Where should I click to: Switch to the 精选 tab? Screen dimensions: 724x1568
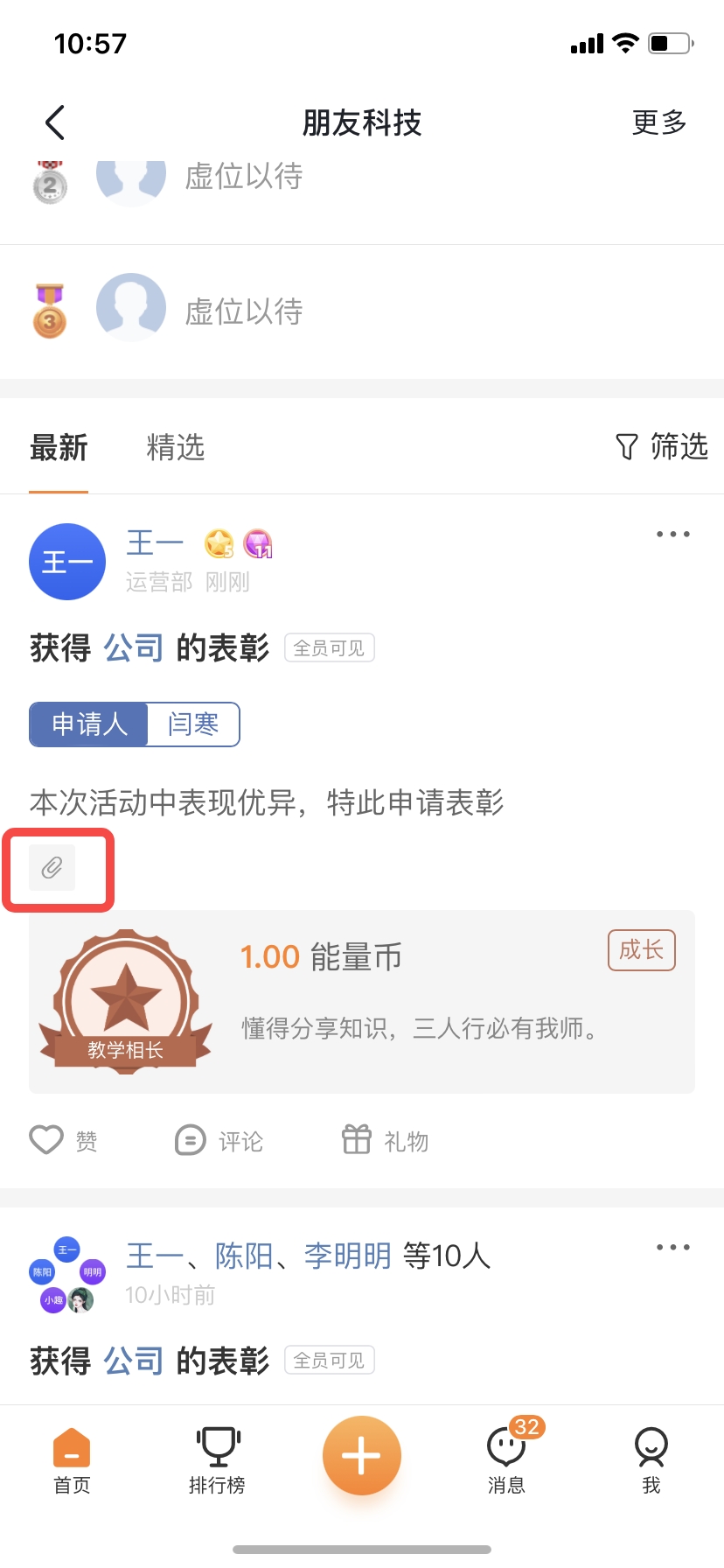(175, 448)
